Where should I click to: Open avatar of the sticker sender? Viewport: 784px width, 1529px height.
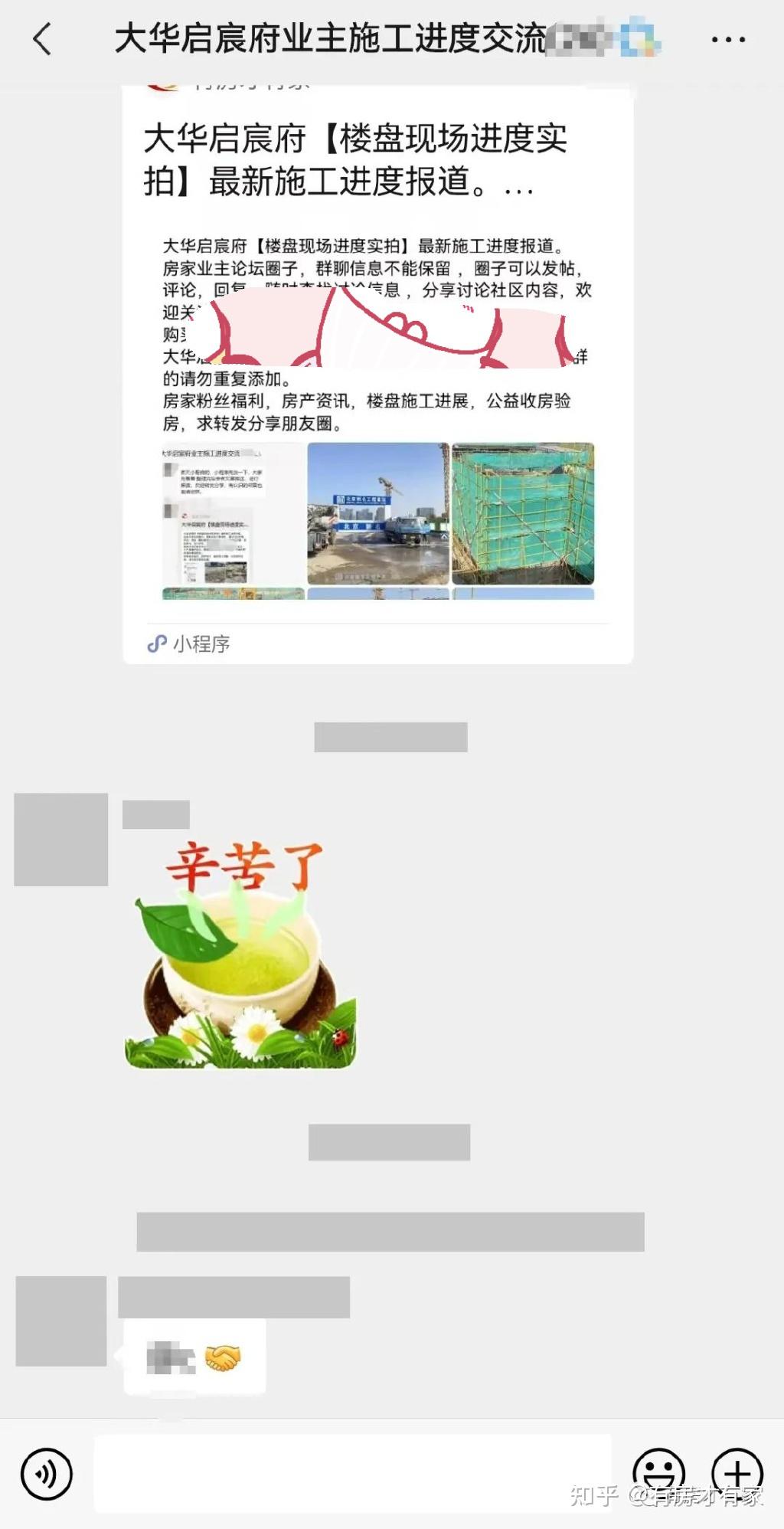[61, 840]
